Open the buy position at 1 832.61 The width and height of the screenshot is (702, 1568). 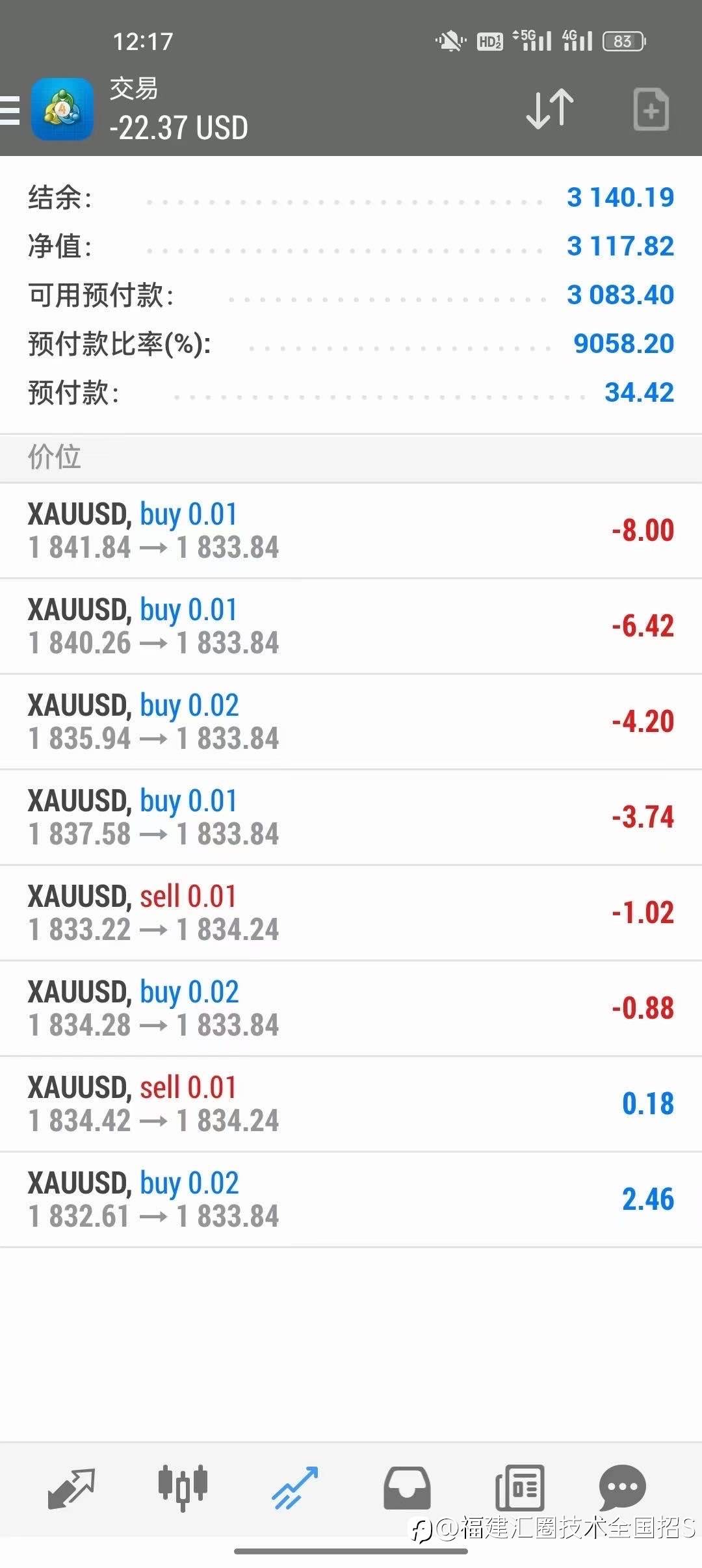coord(351,1199)
